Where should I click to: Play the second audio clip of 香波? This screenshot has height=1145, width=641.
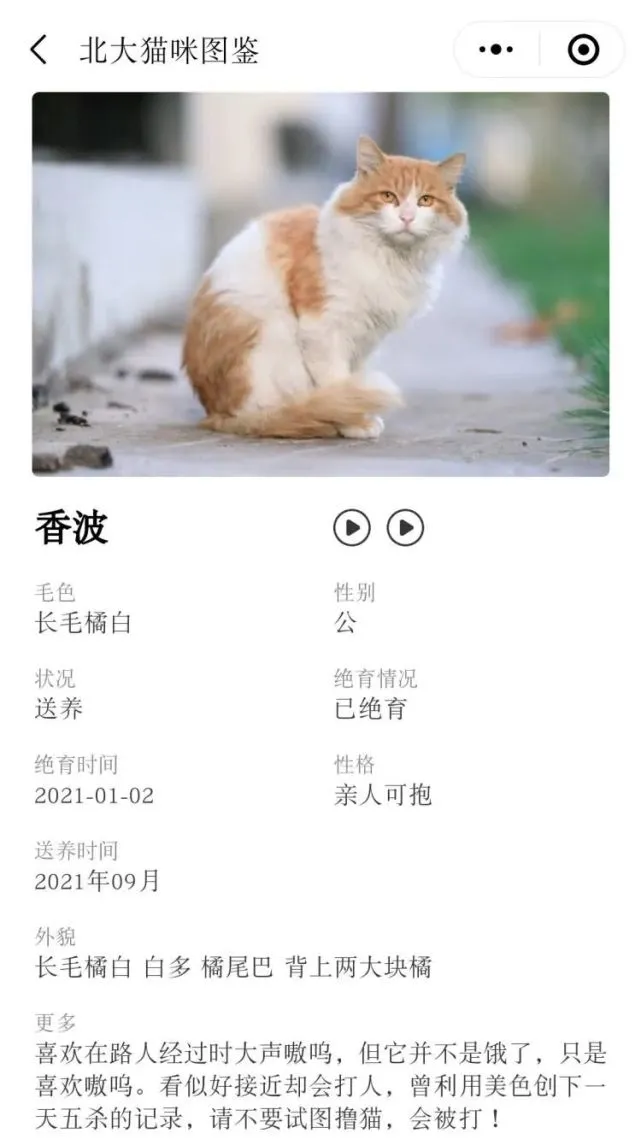point(405,528)
